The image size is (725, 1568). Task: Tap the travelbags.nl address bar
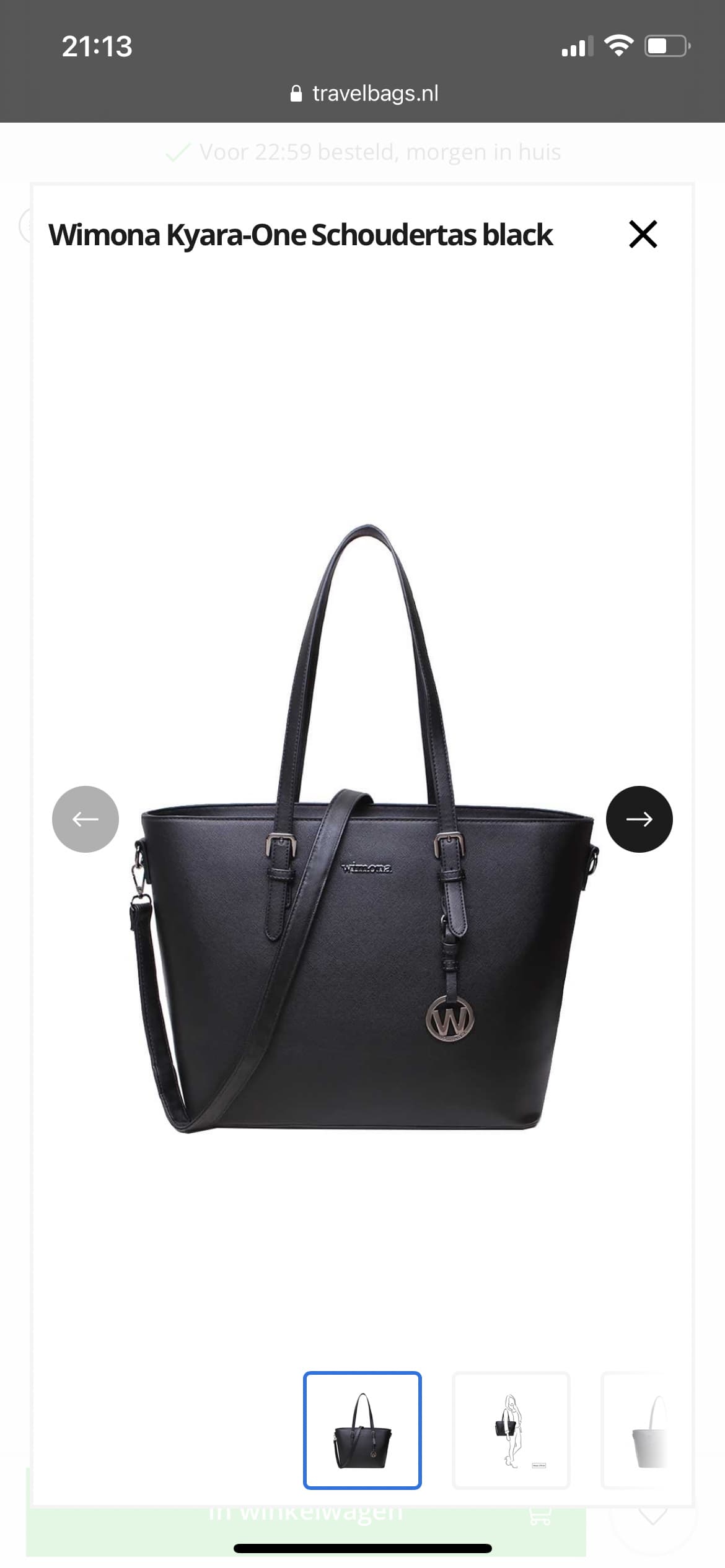[x=364, y=94]
